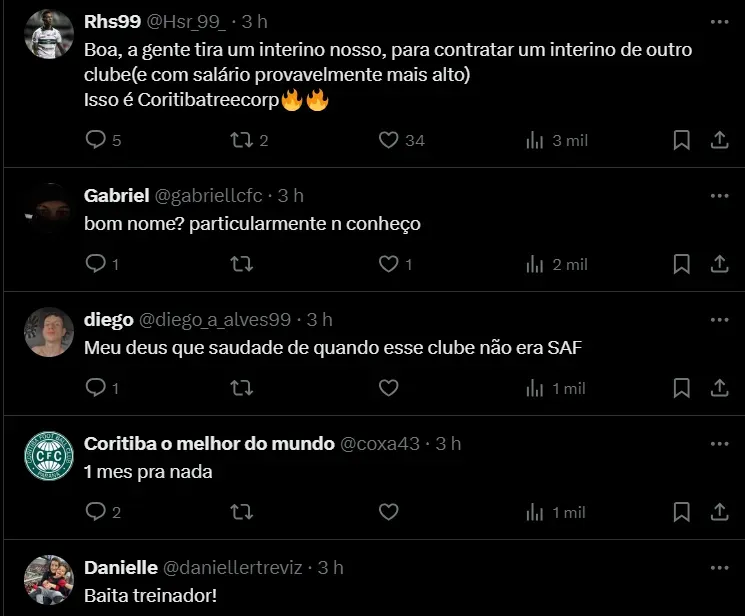View diego's profile from his avatar

49,332
